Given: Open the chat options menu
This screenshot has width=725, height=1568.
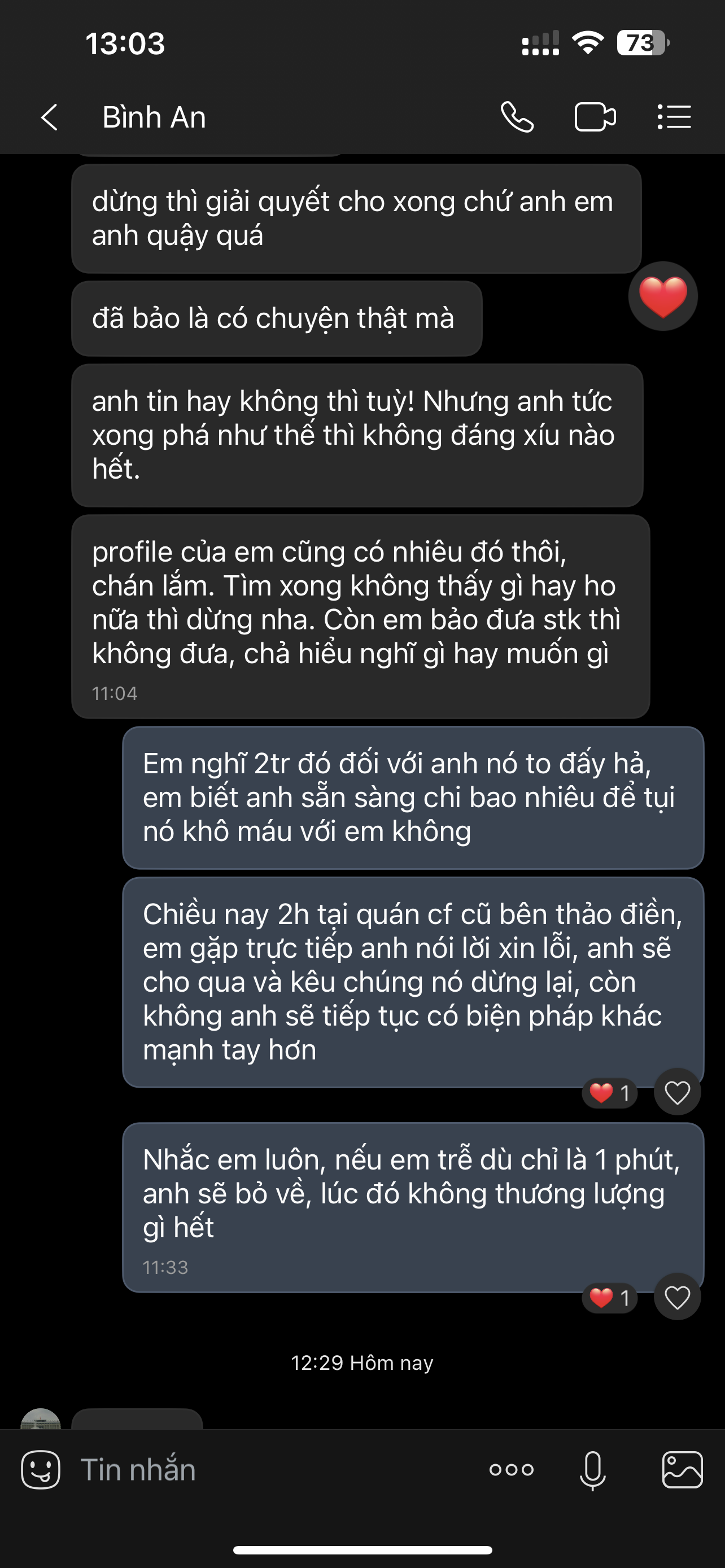Looking at the screenshot, I should [674, 117].
